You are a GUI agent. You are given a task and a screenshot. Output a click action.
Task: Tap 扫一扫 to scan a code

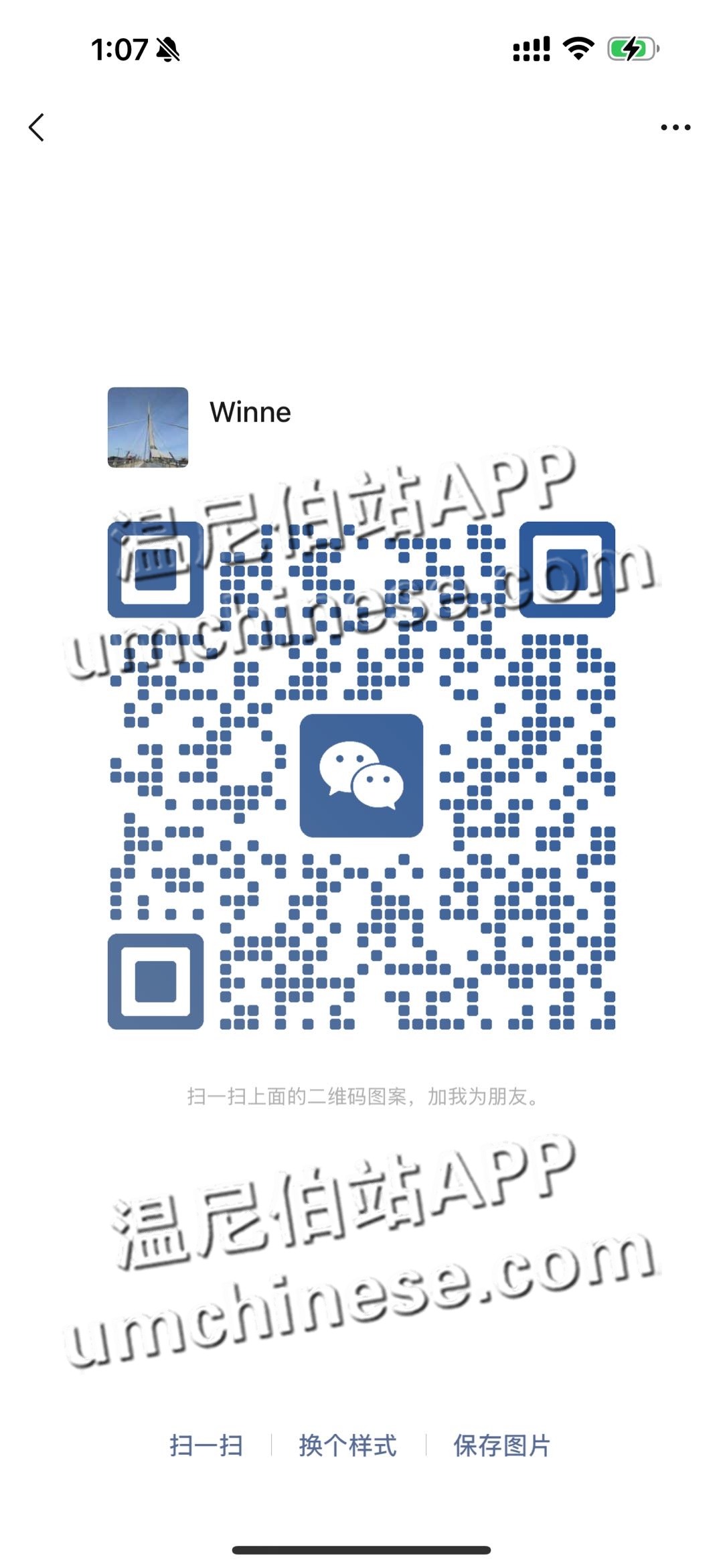206,1445
